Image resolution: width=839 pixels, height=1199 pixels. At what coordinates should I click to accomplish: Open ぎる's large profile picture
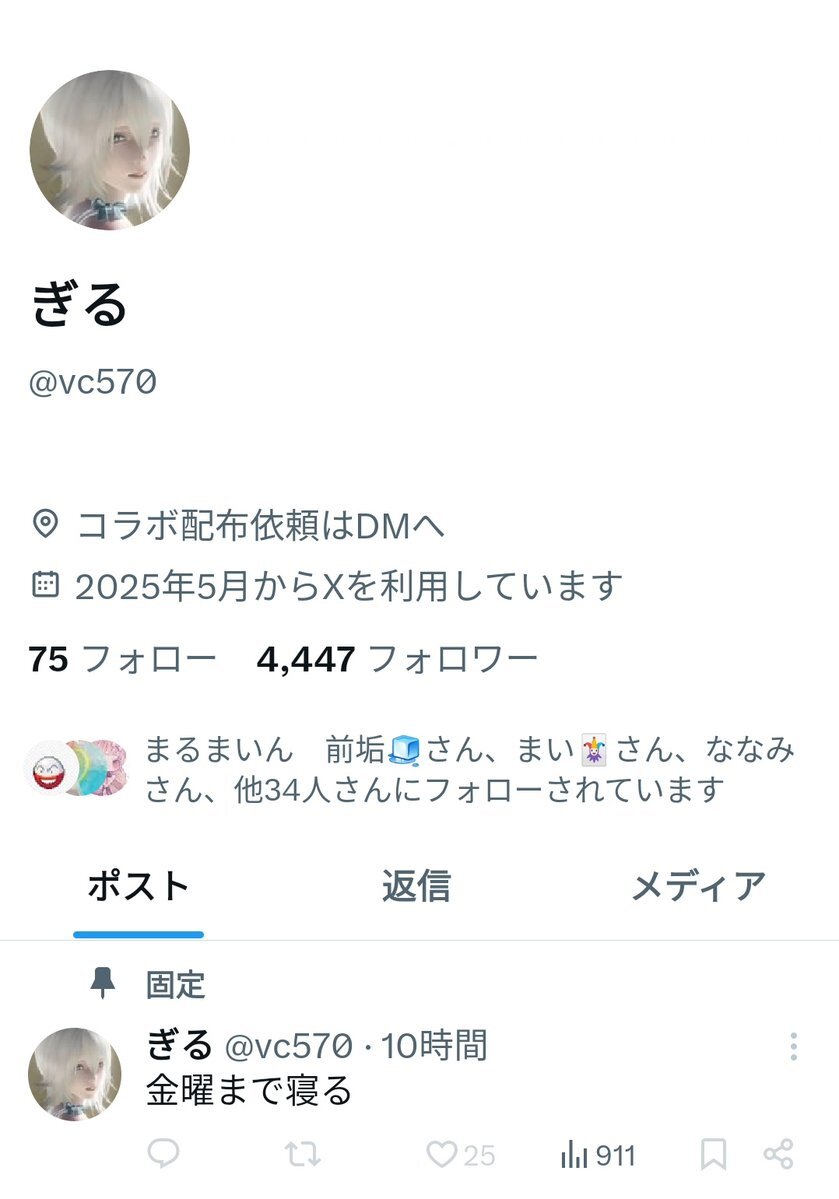[x=109, y=150]
